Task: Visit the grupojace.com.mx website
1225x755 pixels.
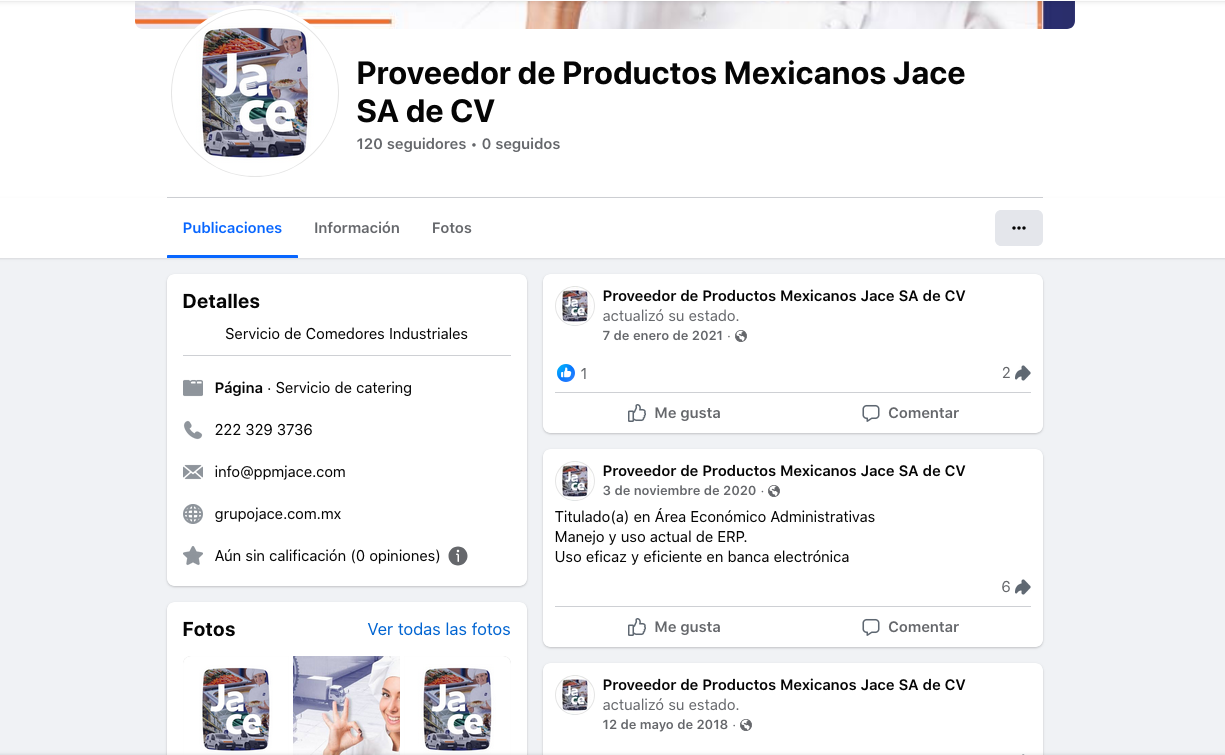Action: [278, 514]
